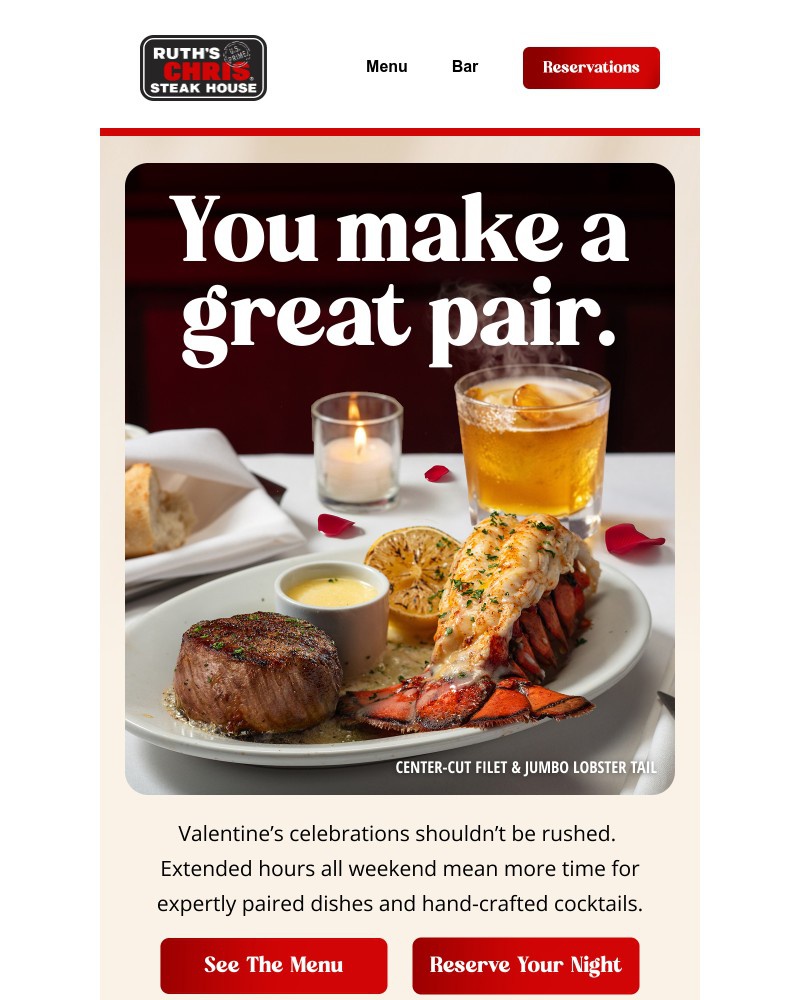Click the Ruth's Chris Steak House logo

[203, 67]
